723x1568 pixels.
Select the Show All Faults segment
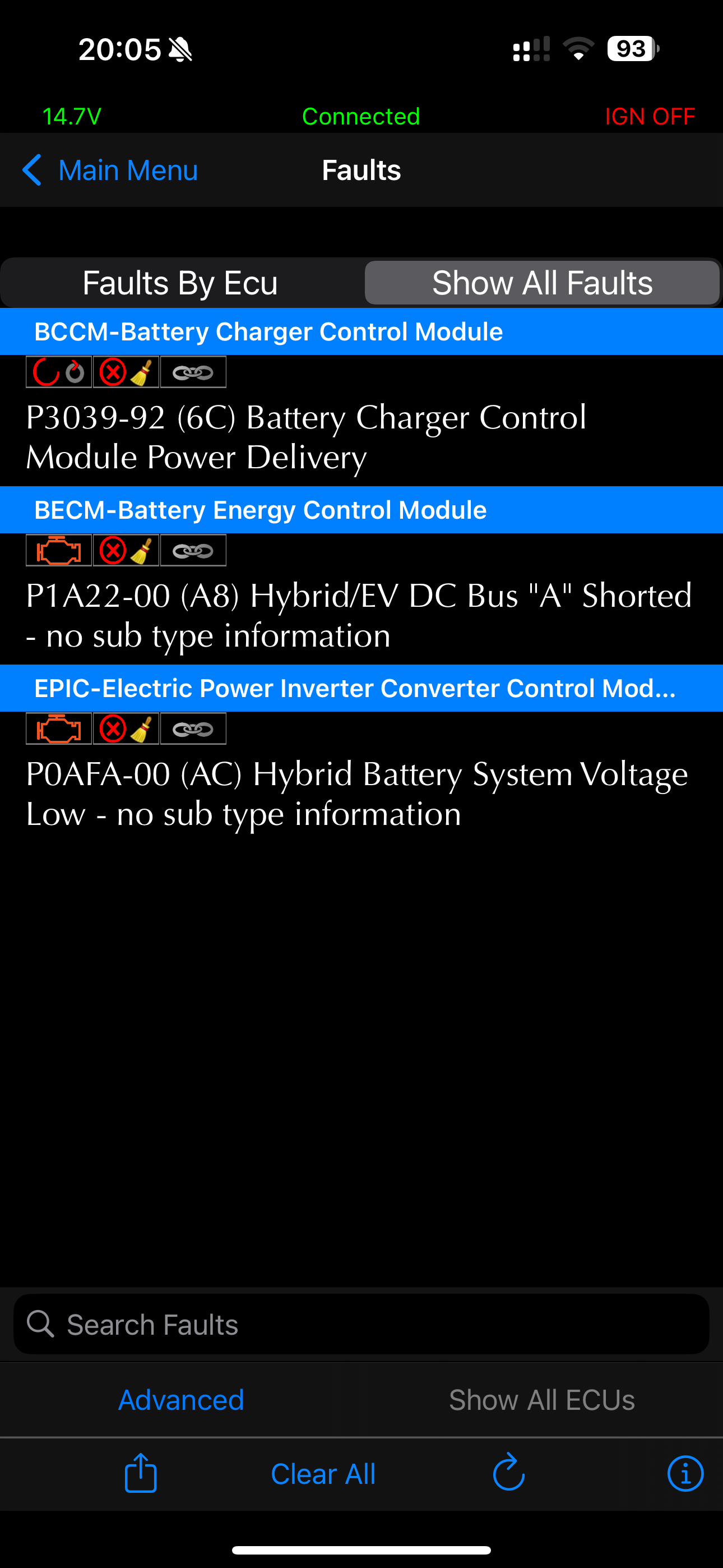pos(543,283)
